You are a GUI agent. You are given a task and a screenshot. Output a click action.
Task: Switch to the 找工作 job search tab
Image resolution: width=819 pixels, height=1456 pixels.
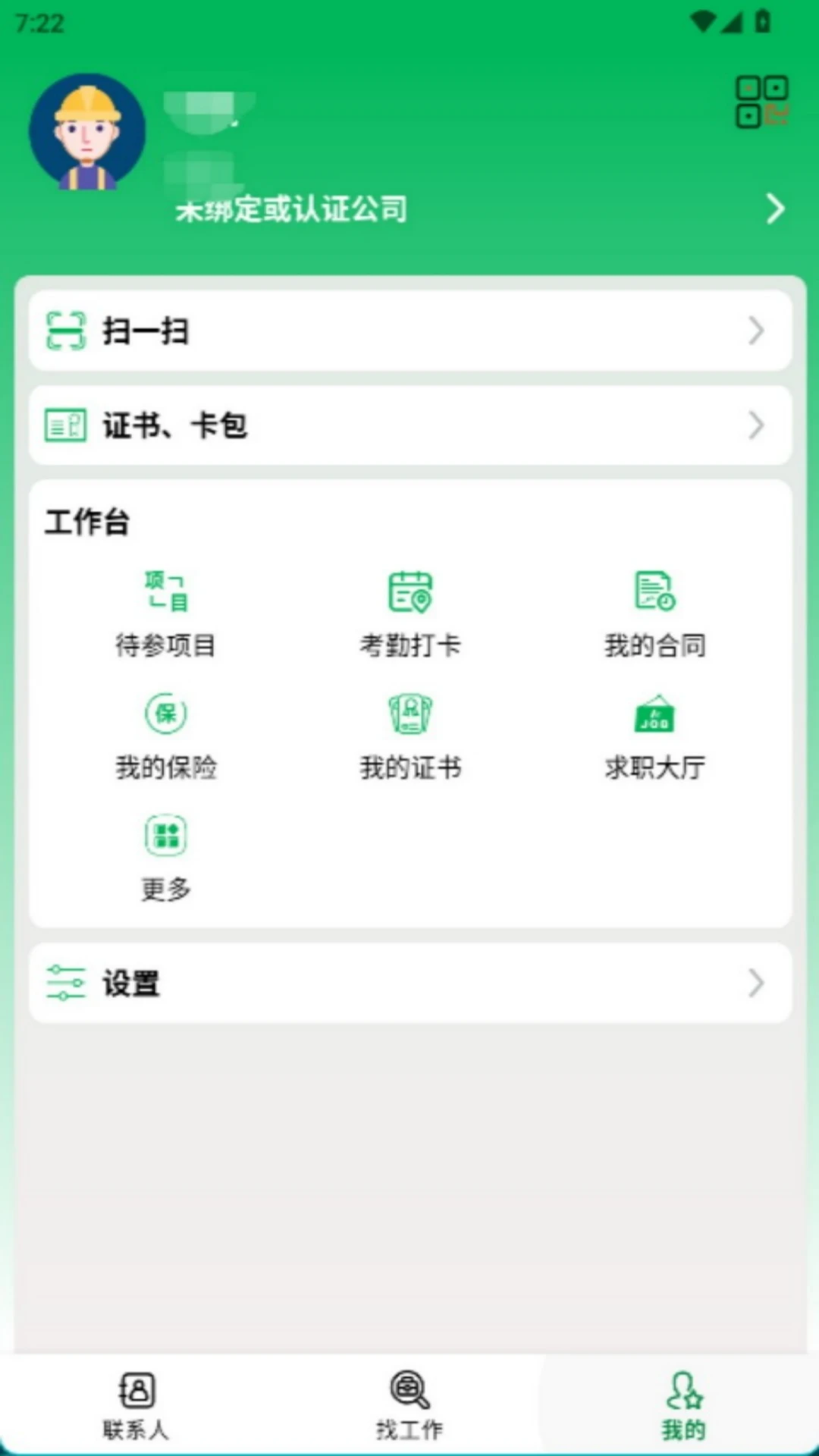[409, 1403]
